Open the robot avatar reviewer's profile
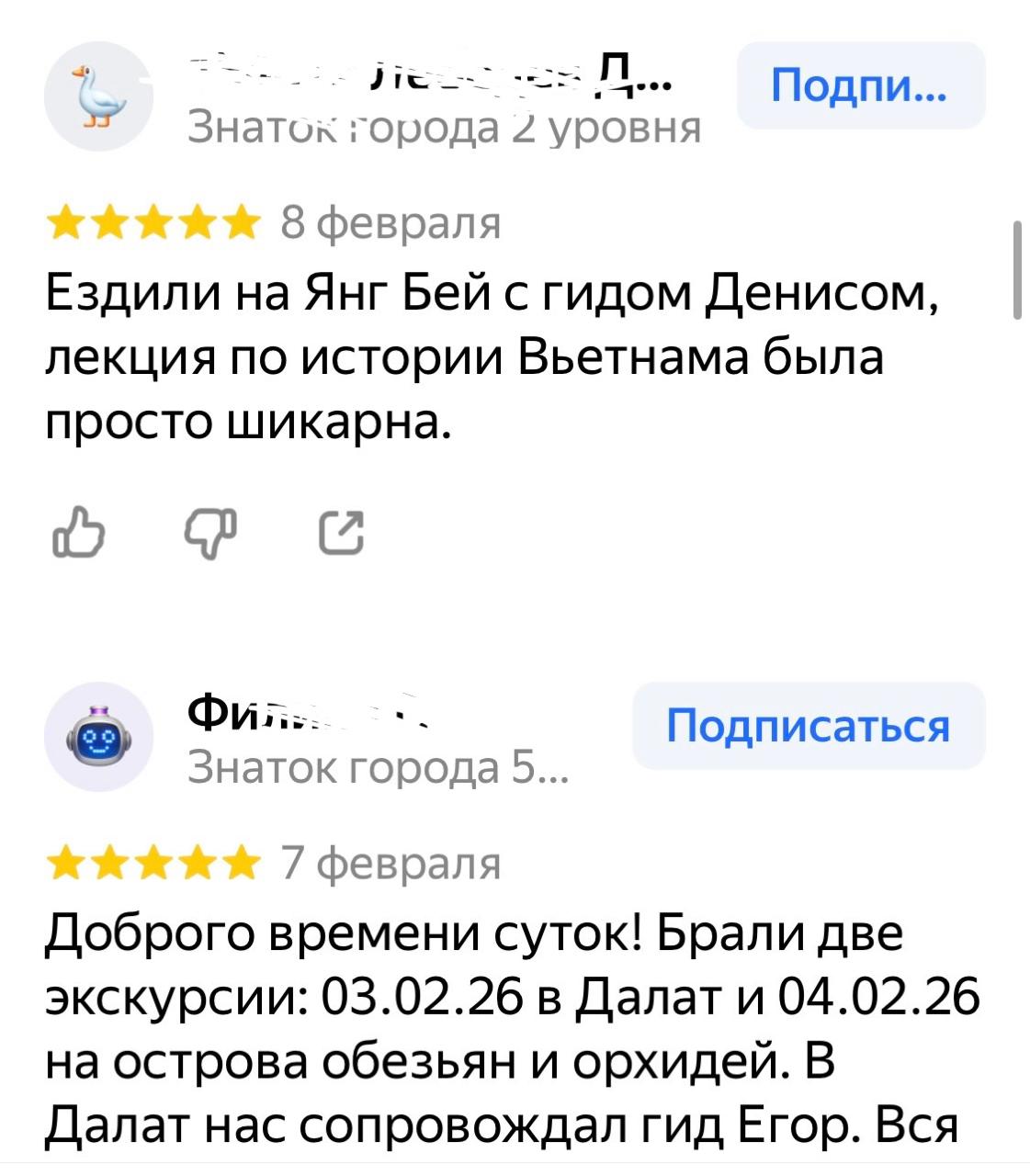 [98, 737]
